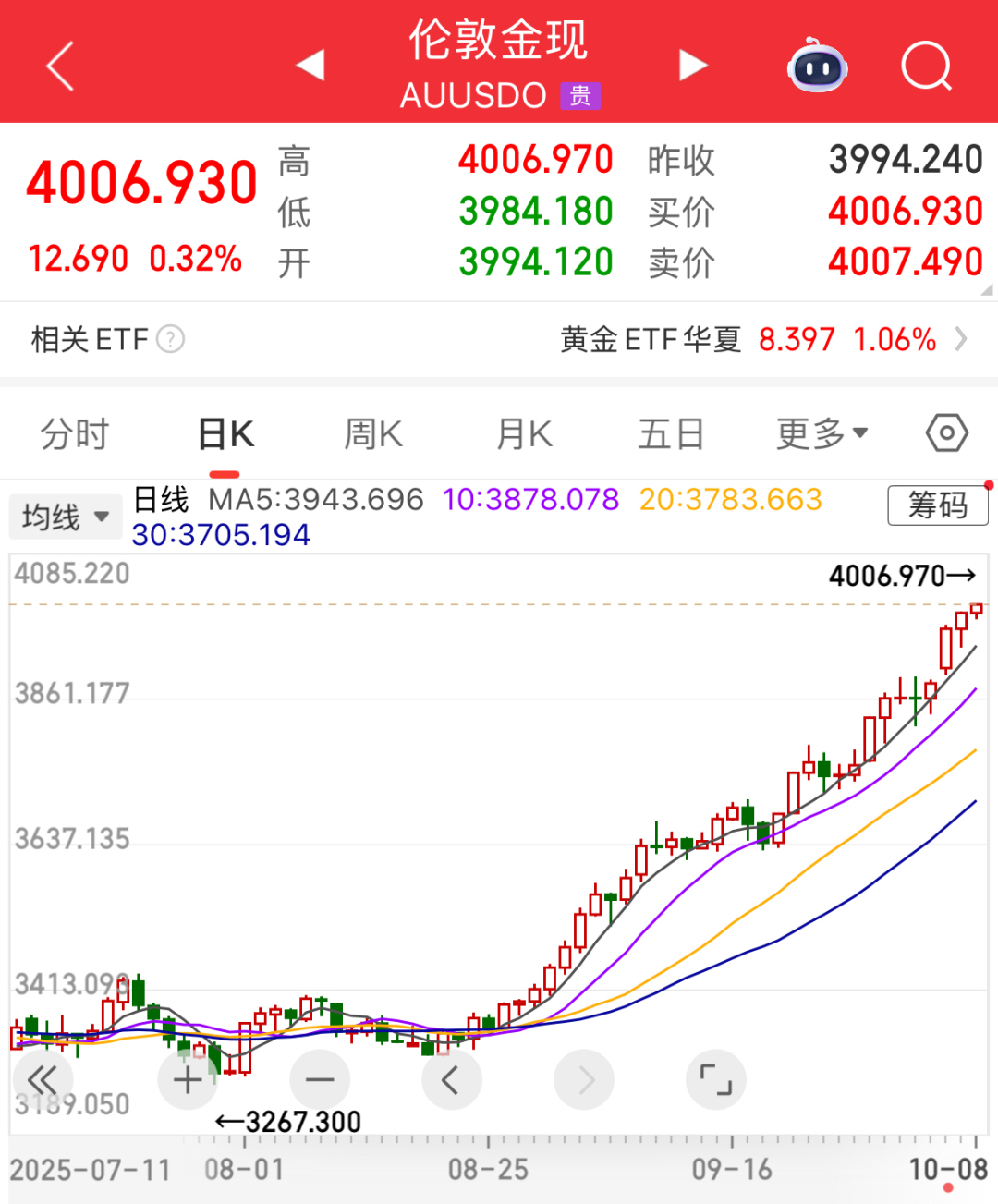Open chart settings hexagon icon
This screenshot has height=1204, width=998.
point(946,432)
